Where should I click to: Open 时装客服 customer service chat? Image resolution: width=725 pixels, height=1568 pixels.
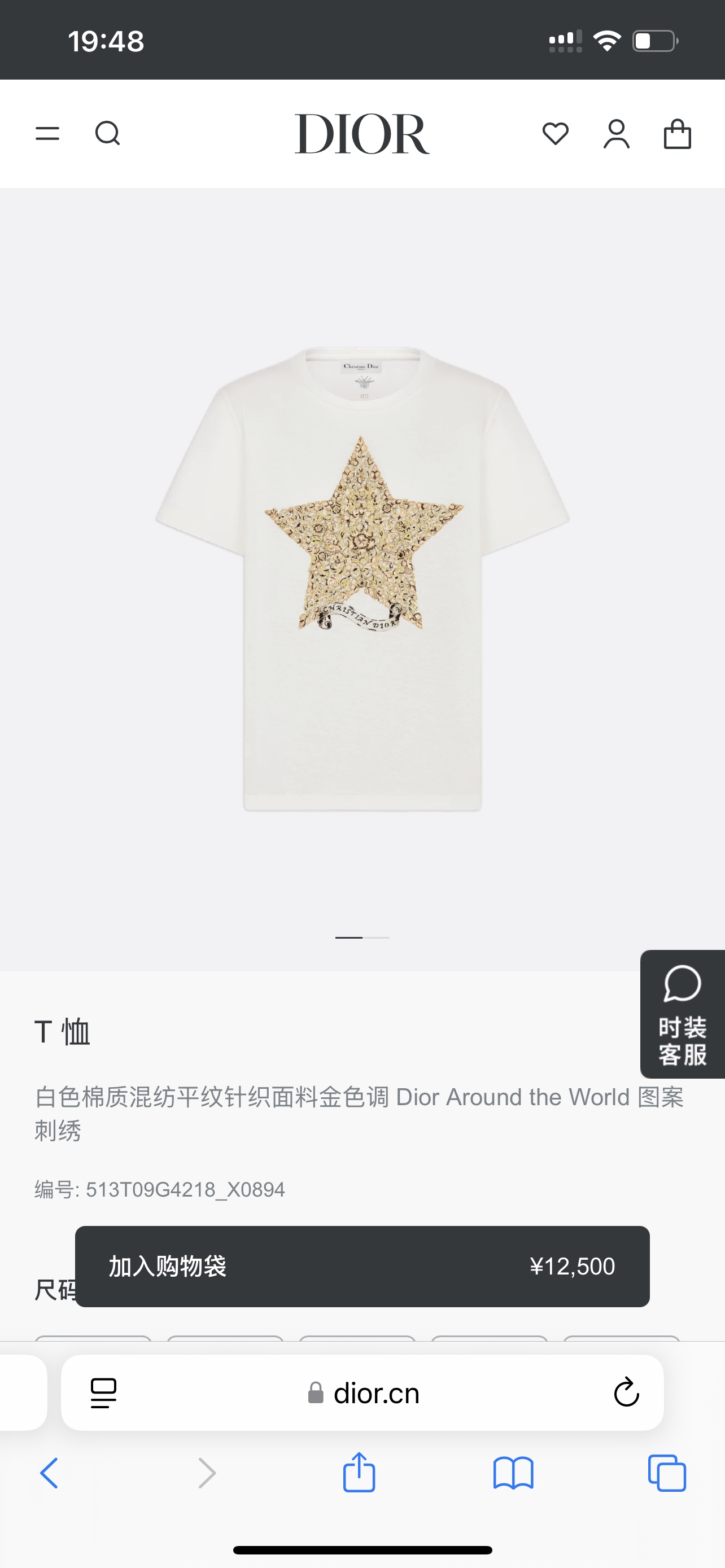[683, 1014]
